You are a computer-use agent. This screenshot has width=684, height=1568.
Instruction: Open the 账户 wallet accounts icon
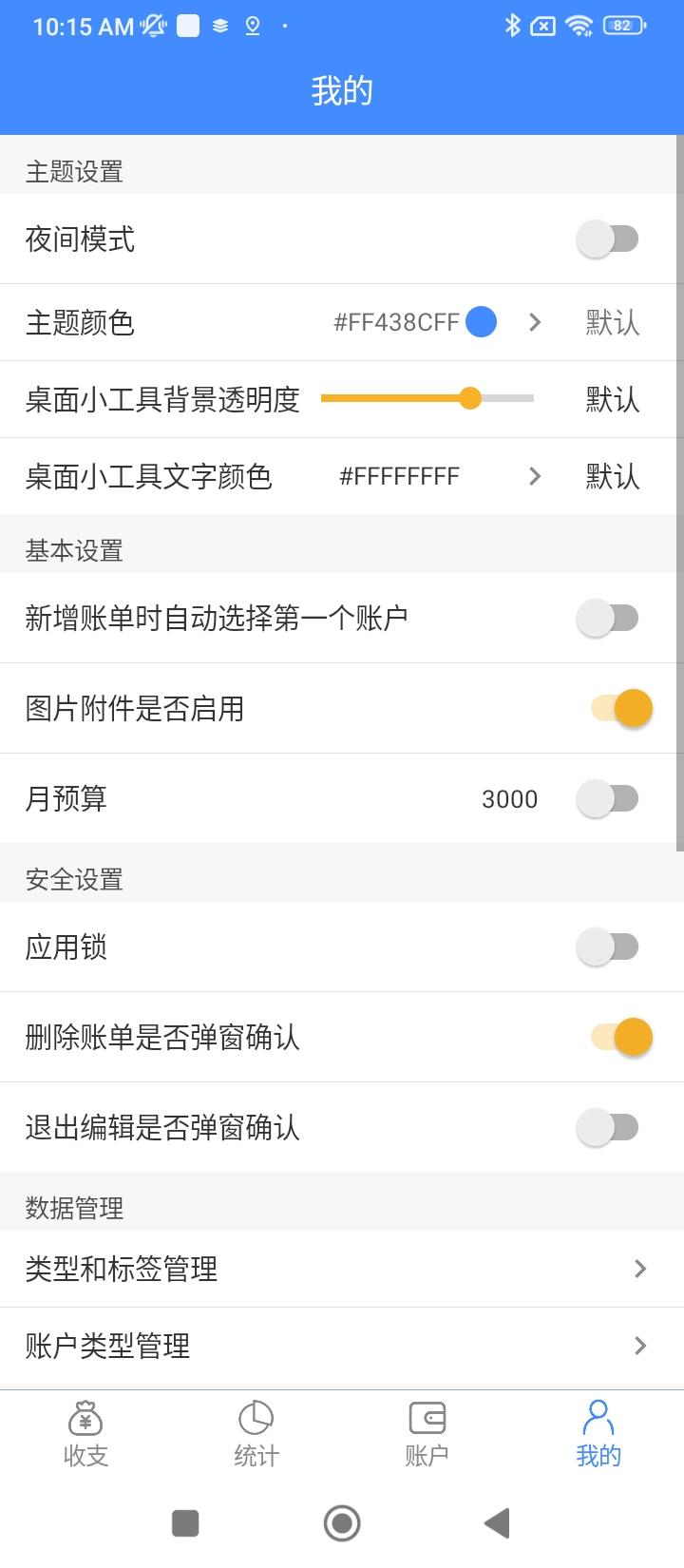[427, 1416]
